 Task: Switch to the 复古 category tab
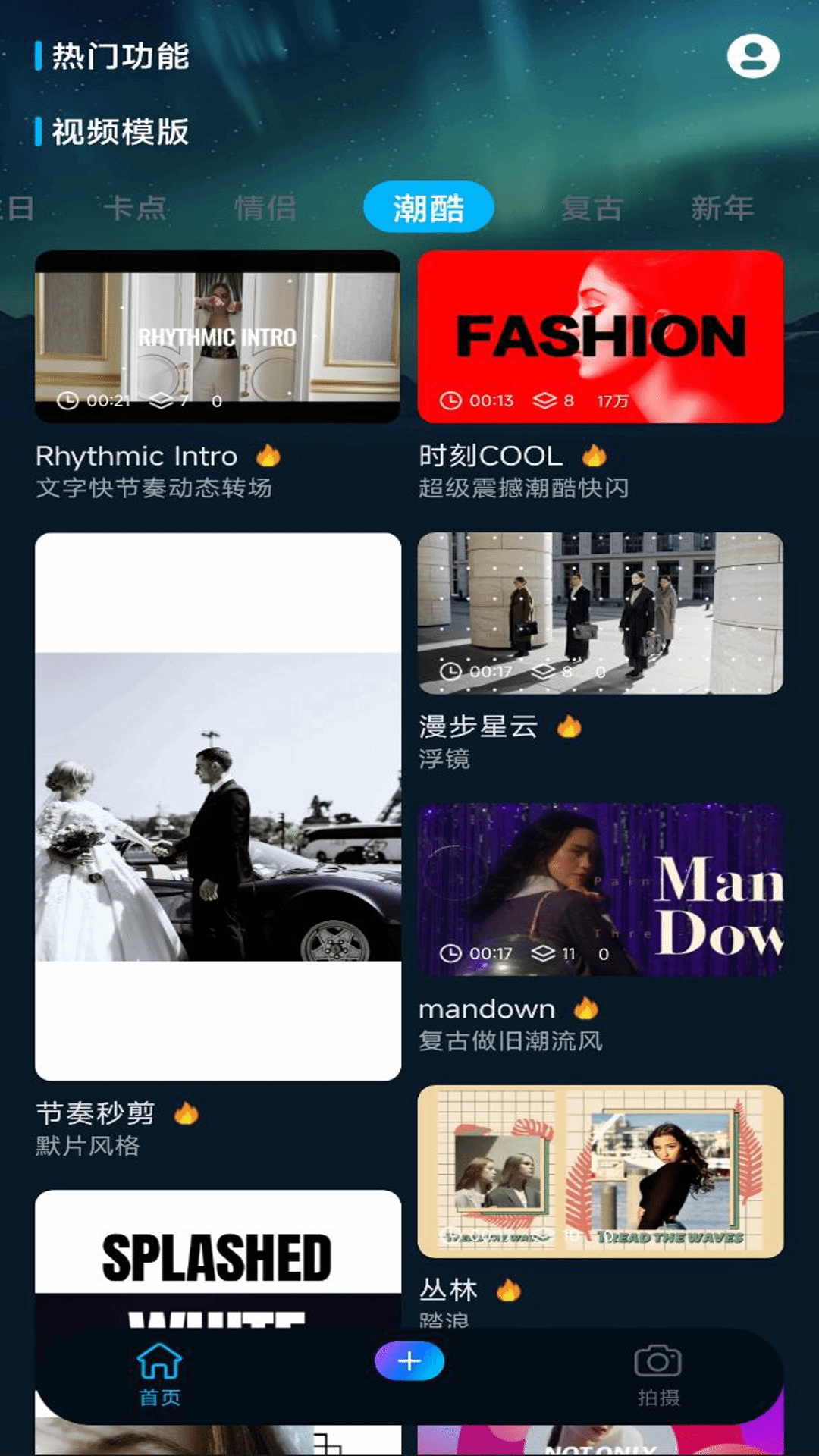click(x=593, y=206)
